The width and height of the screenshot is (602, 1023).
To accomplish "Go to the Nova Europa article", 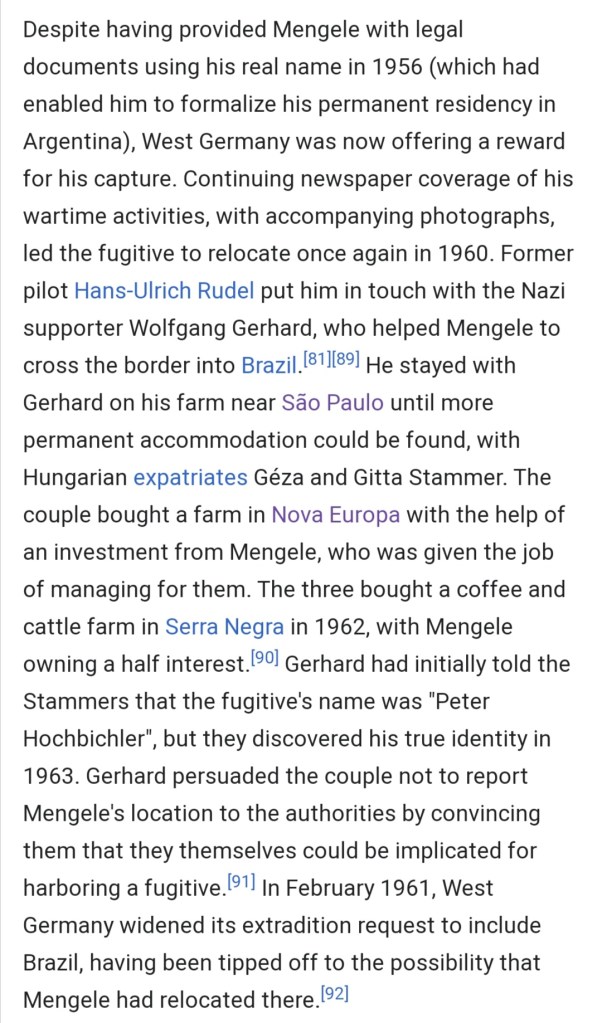I will click(335, 515).
